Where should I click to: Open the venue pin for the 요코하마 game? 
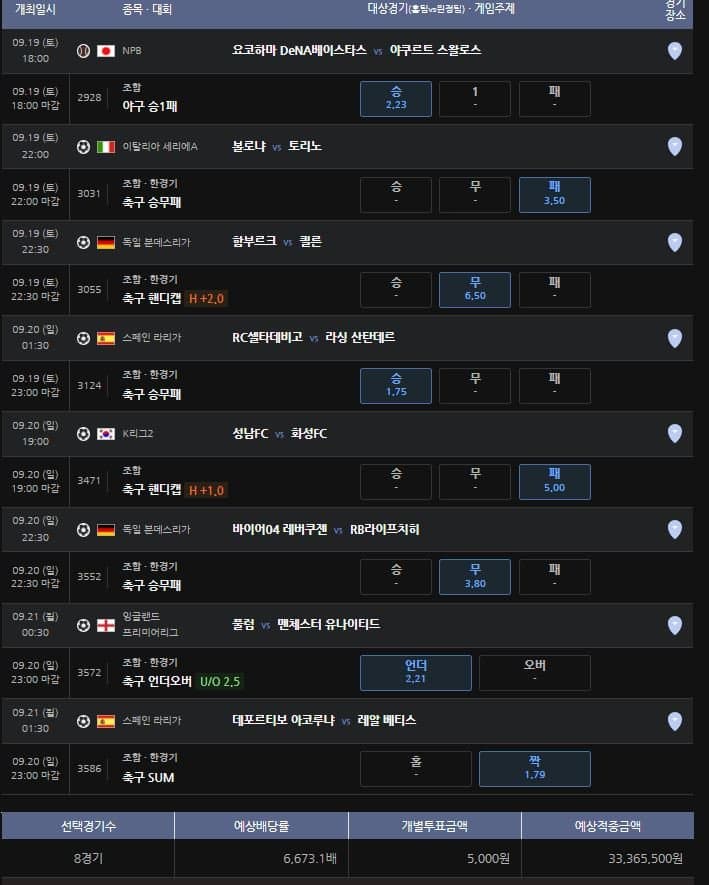(x=675, y=51)
